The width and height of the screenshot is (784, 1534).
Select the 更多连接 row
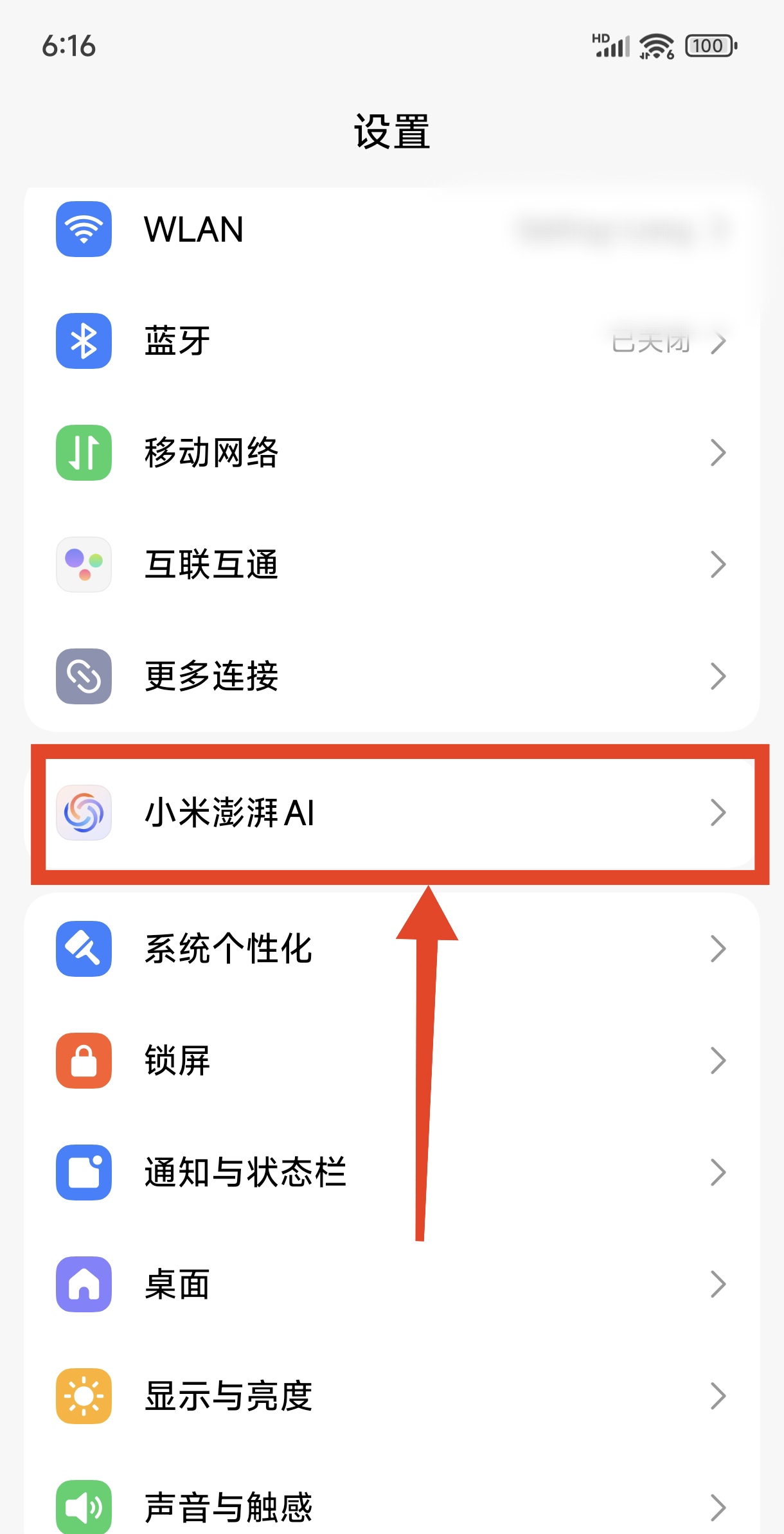tap(391, 676)
